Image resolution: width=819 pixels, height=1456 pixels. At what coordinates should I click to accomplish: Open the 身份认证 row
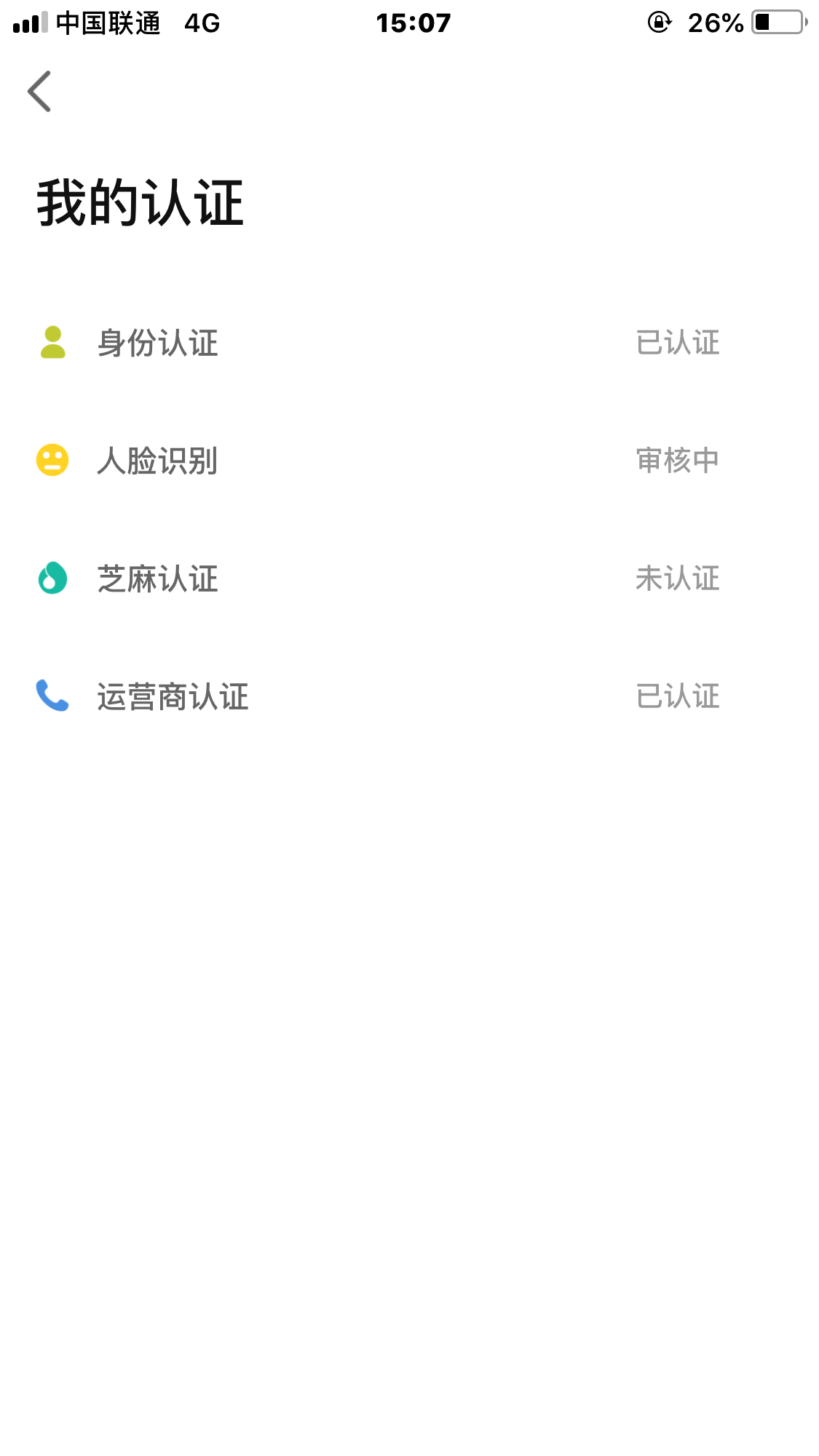point(409,343)
